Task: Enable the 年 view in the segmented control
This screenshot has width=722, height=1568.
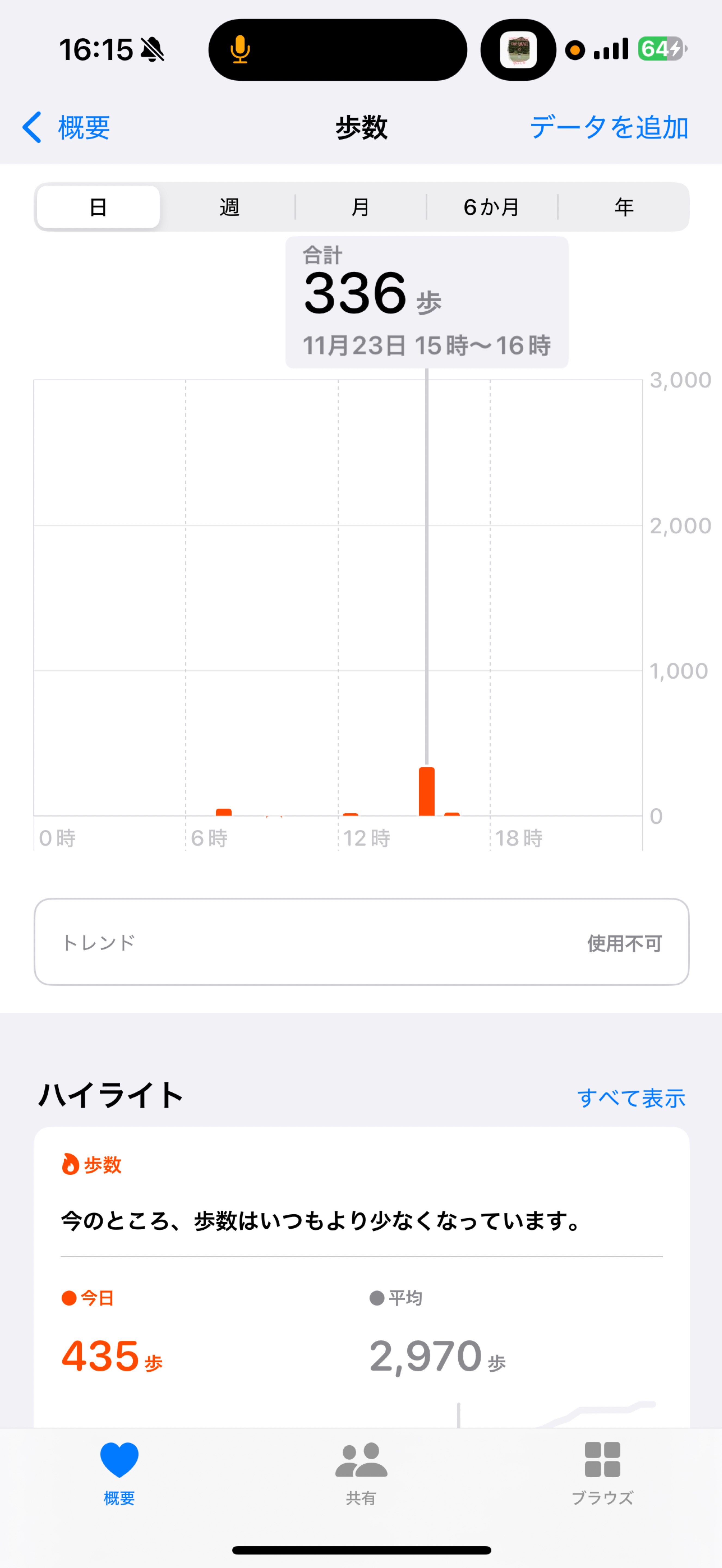Action: point(623,207)
